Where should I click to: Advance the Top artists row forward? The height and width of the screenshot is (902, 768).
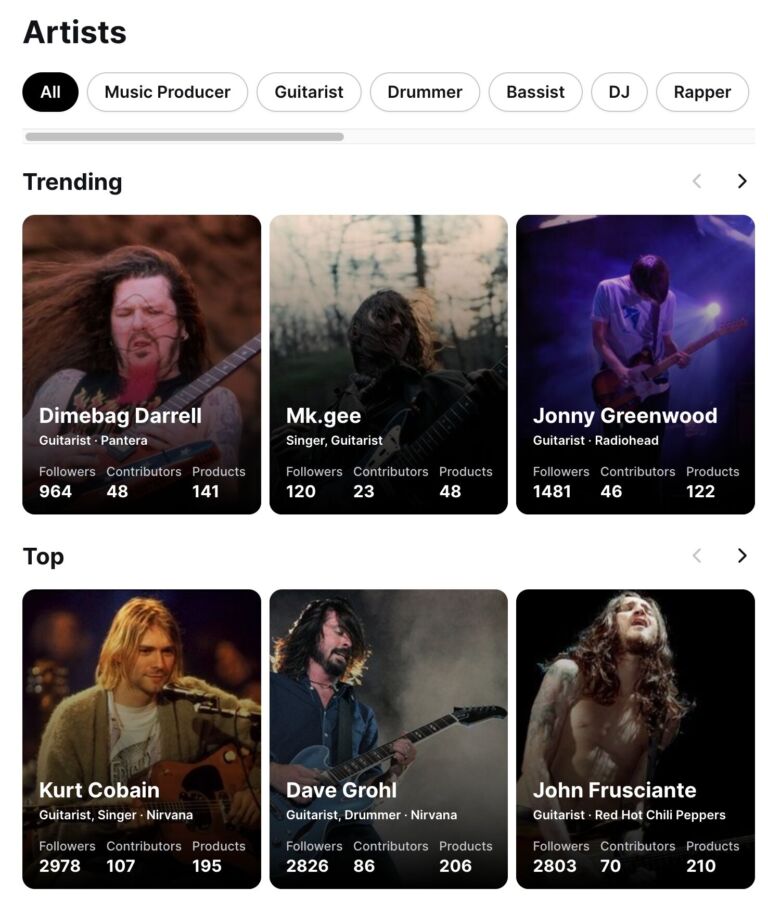point(741,556)
